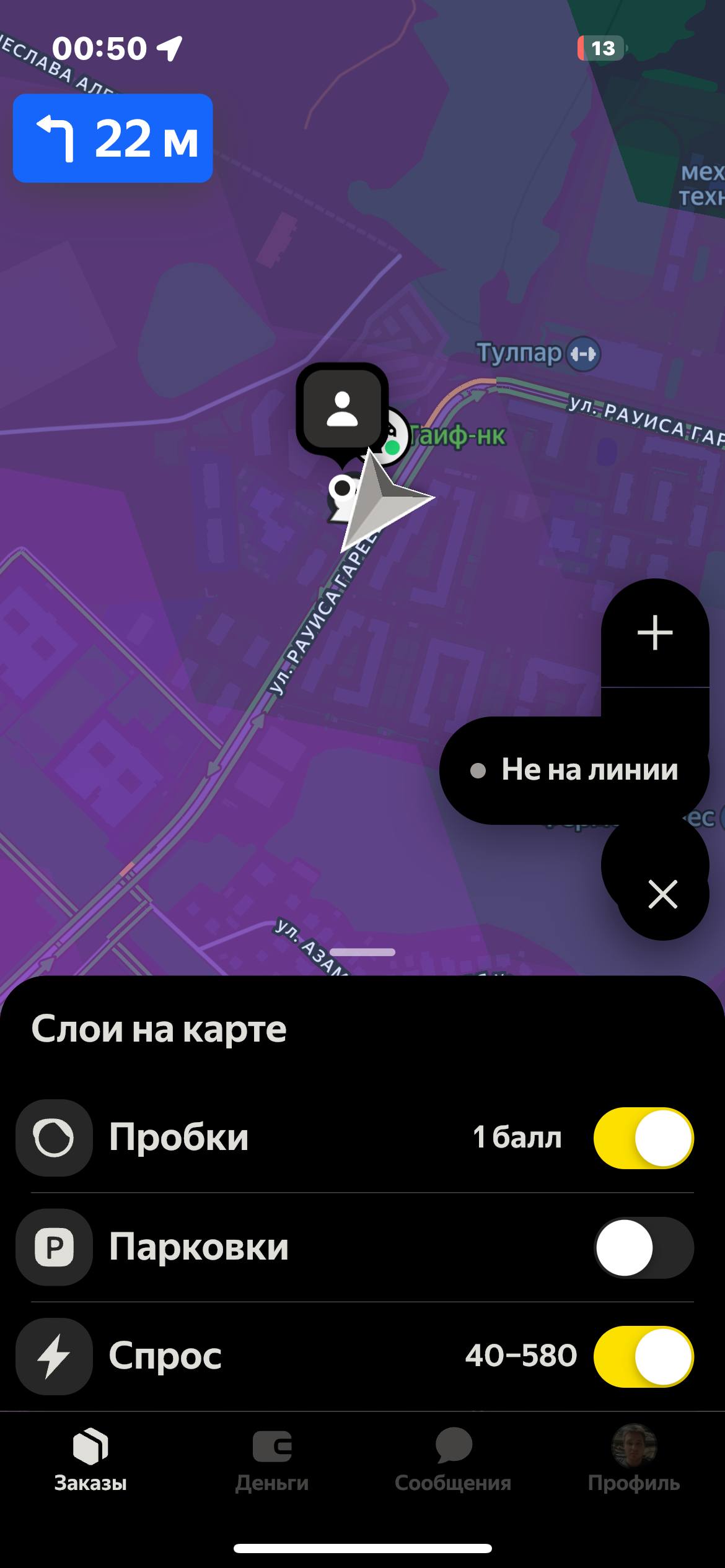Tap the Не на линии status button
The image size is (725, 1568).
(x=574, y=770)
